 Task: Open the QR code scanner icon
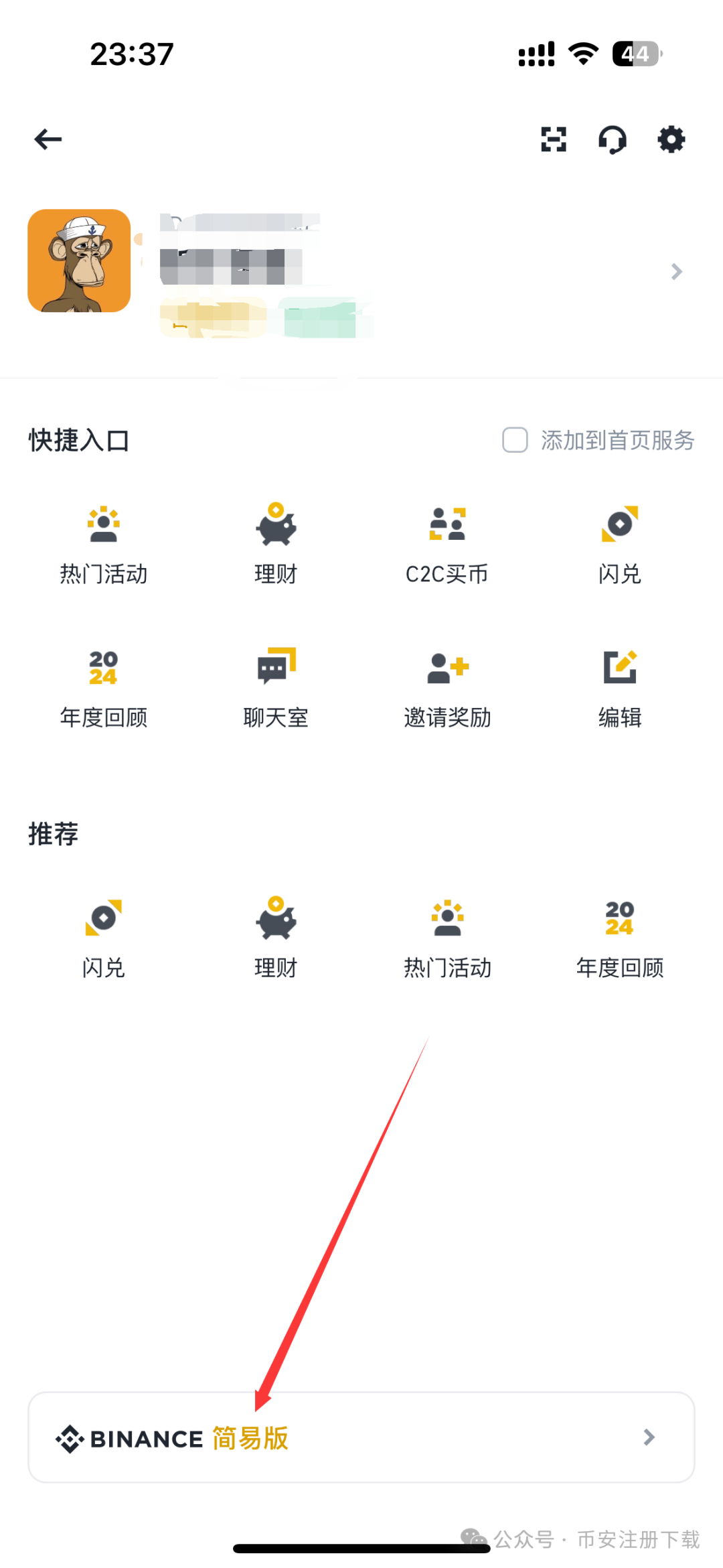pos(554,139)
